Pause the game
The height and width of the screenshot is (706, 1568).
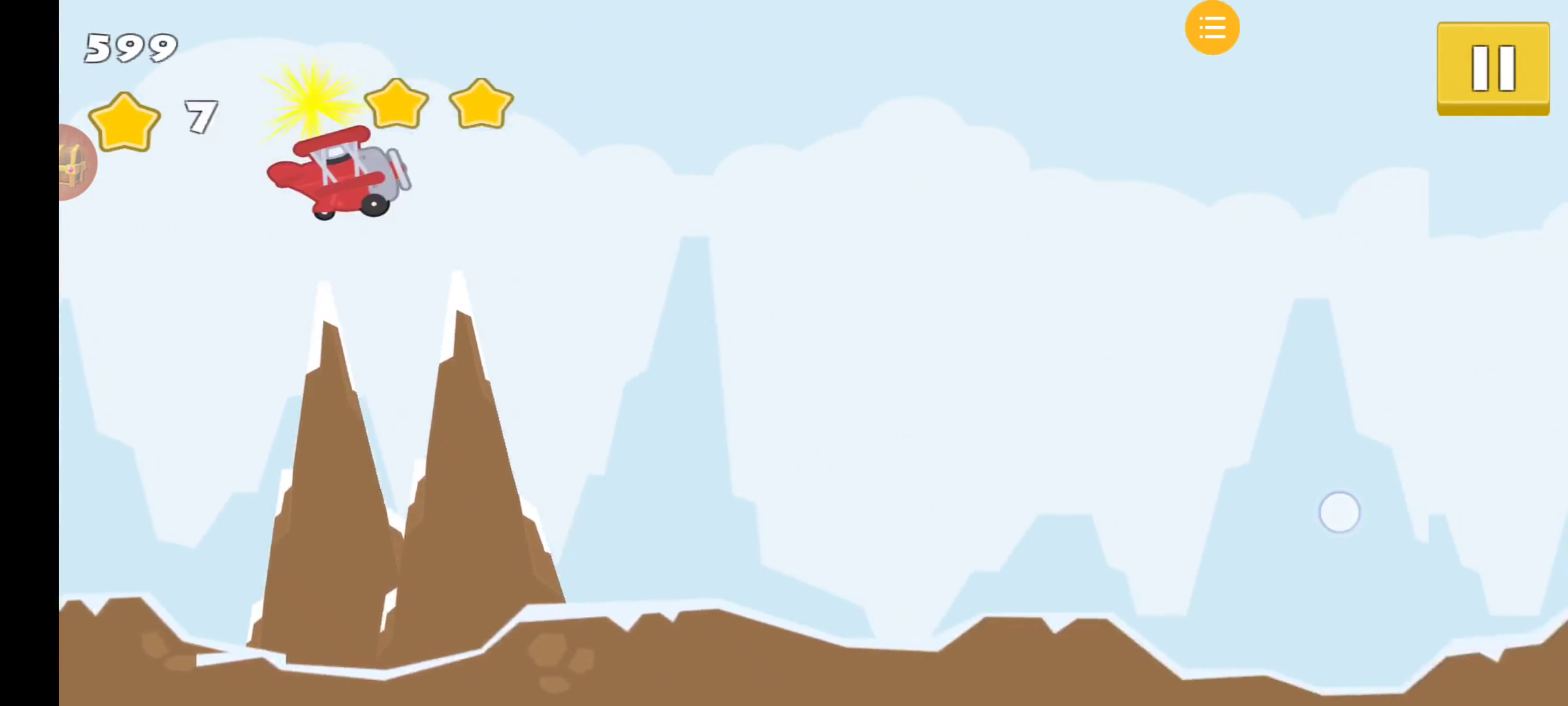(x=1493, y=67)
